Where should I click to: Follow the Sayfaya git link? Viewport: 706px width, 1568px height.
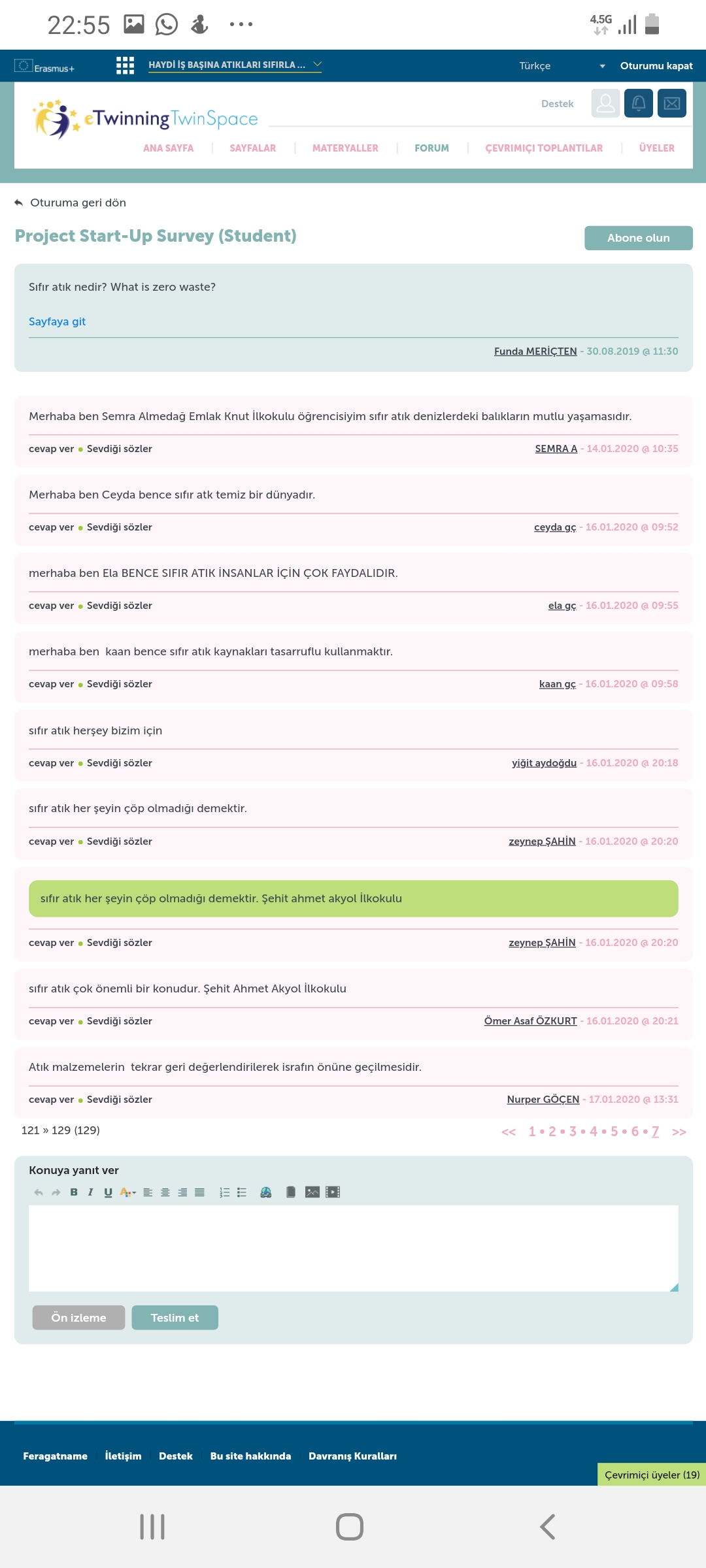pyautogui.click(x=57, y=321)
